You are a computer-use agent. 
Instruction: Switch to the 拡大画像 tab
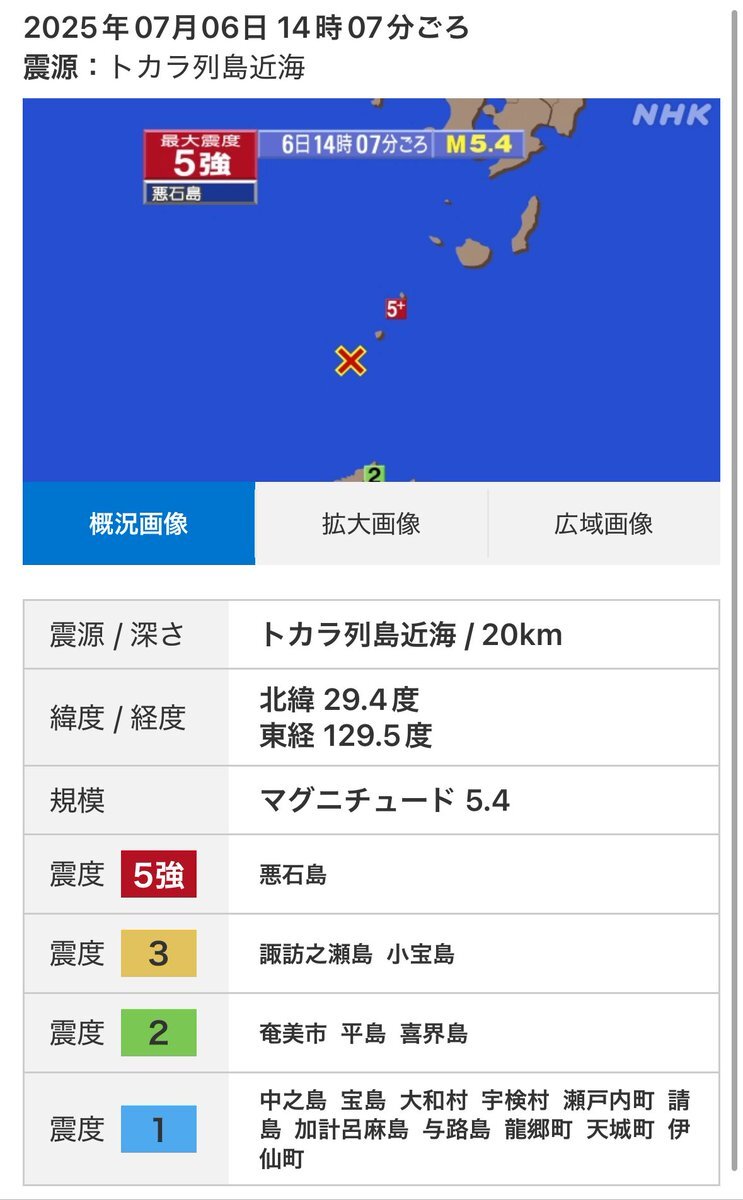coord(371,523)
